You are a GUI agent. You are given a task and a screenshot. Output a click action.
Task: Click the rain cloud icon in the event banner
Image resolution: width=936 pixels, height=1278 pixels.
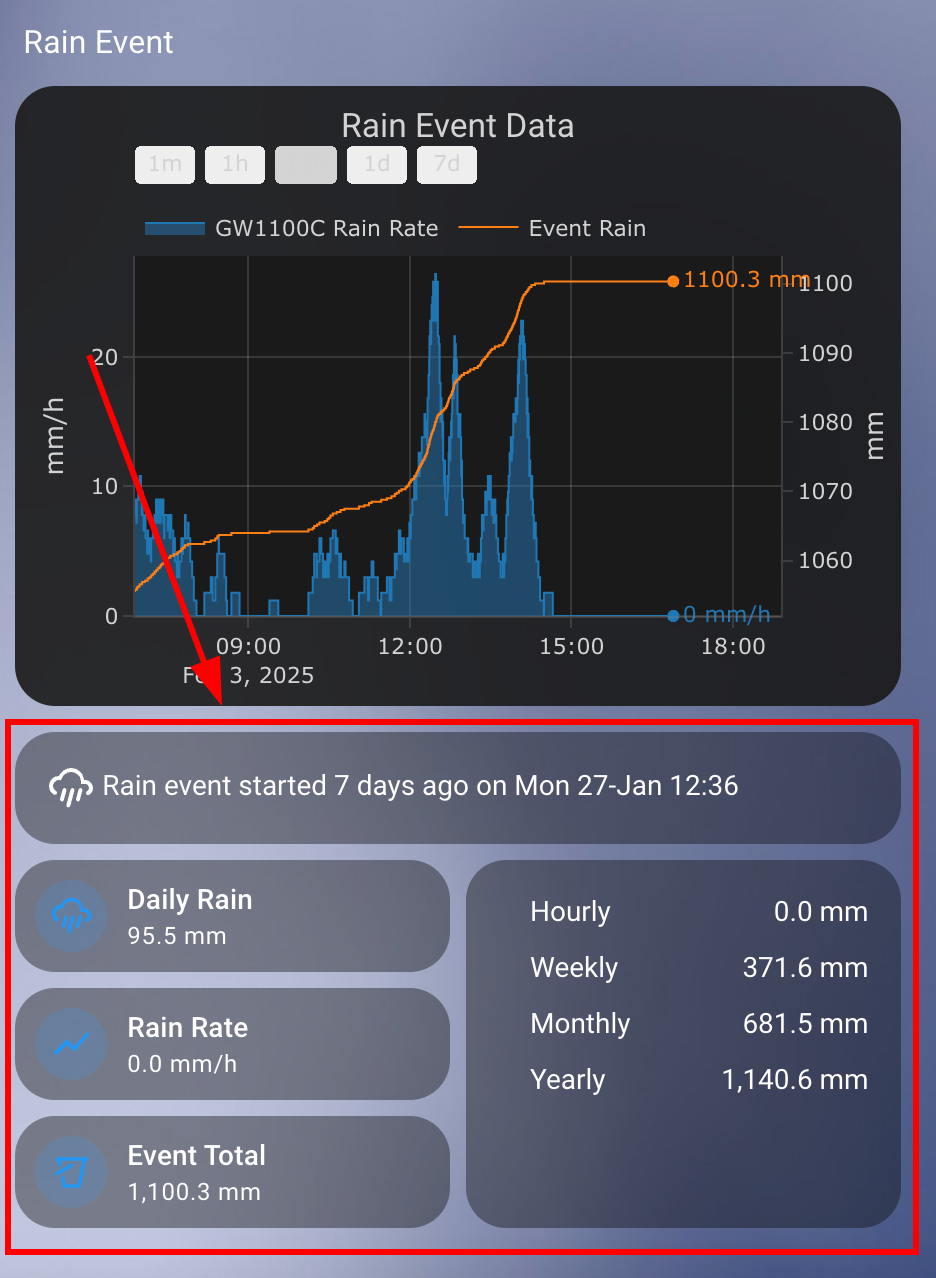[x=69, y=785]
